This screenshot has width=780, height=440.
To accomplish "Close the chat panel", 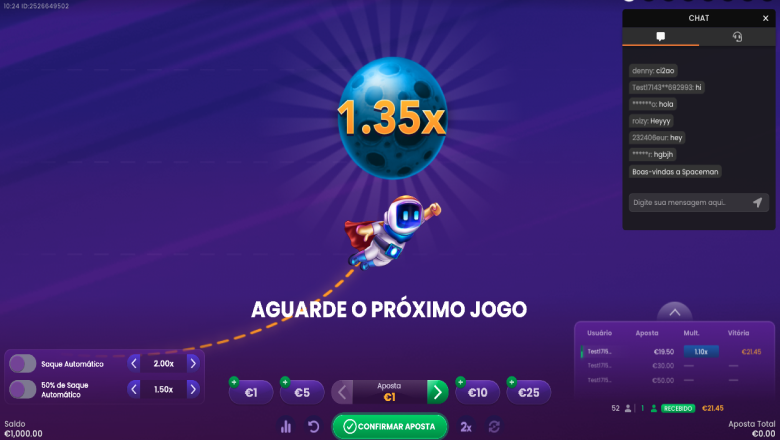I will click(765, 18).
